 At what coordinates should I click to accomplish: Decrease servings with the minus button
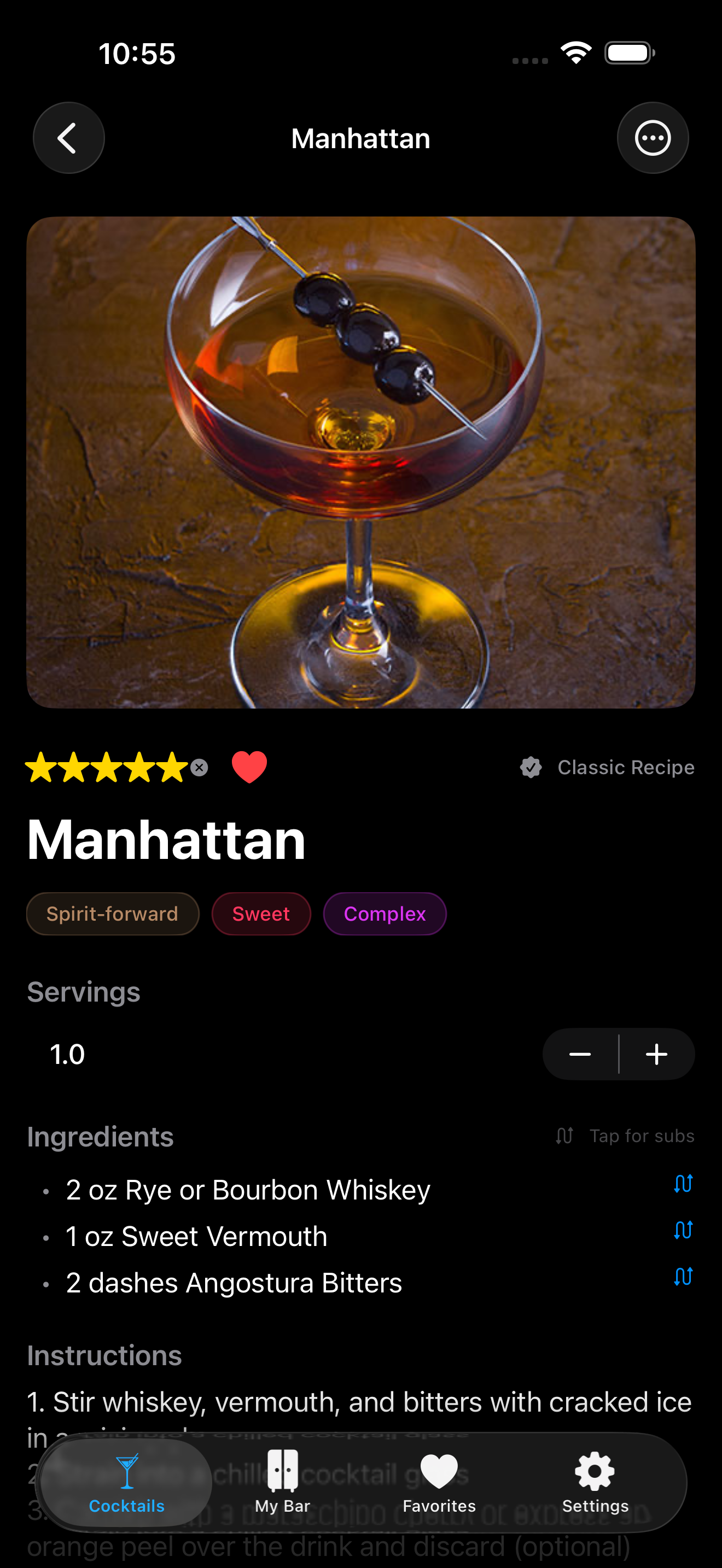pyautogui.click(x=580, y=1054)
